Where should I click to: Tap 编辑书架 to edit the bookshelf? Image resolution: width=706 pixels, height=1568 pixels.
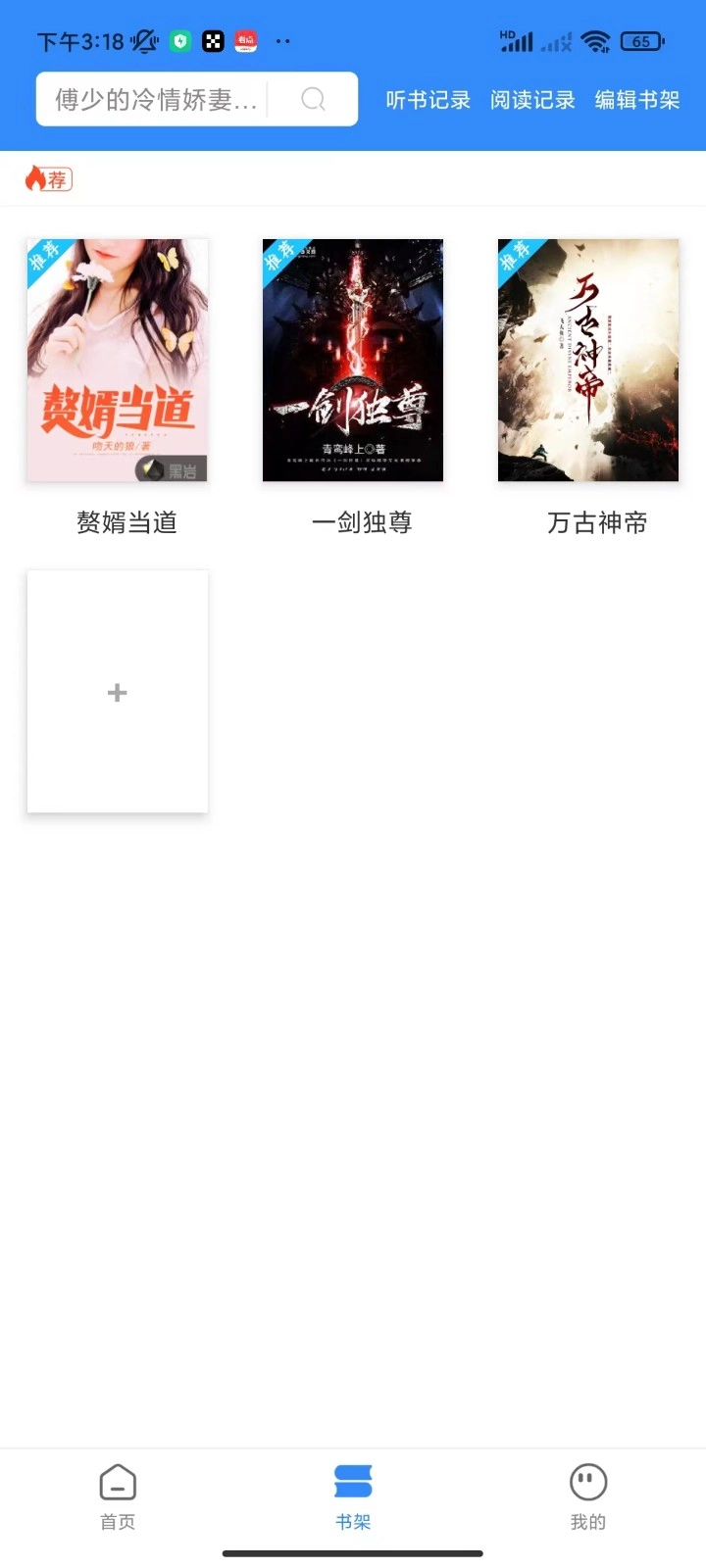(x=636, y=100)
